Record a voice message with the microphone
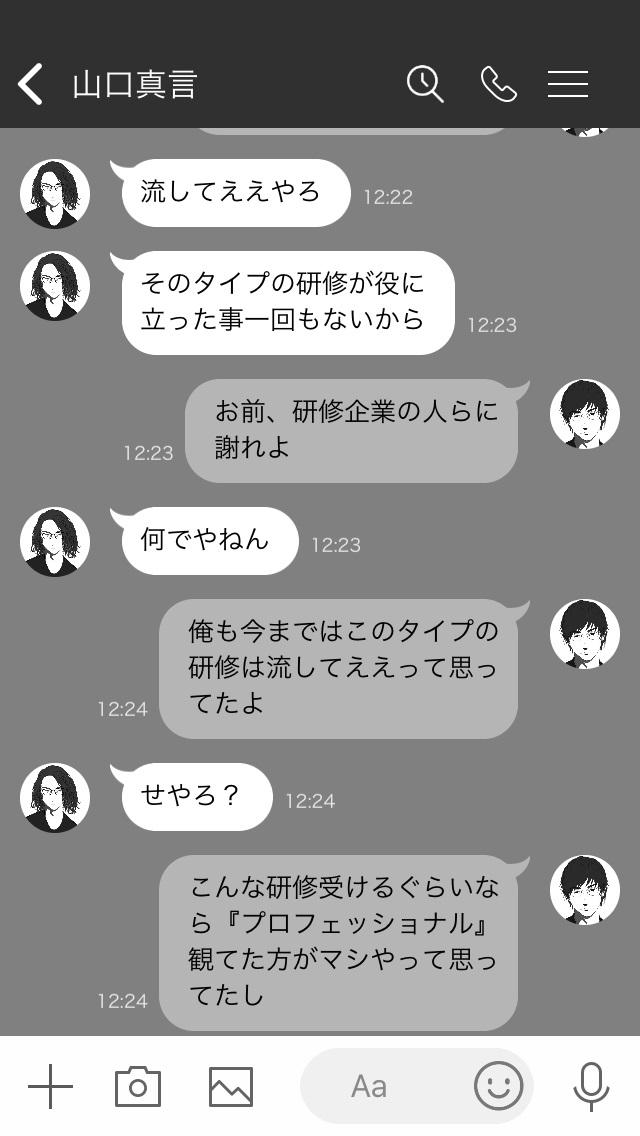This screenshot has width=640, height=1136. coord(591,1086)
